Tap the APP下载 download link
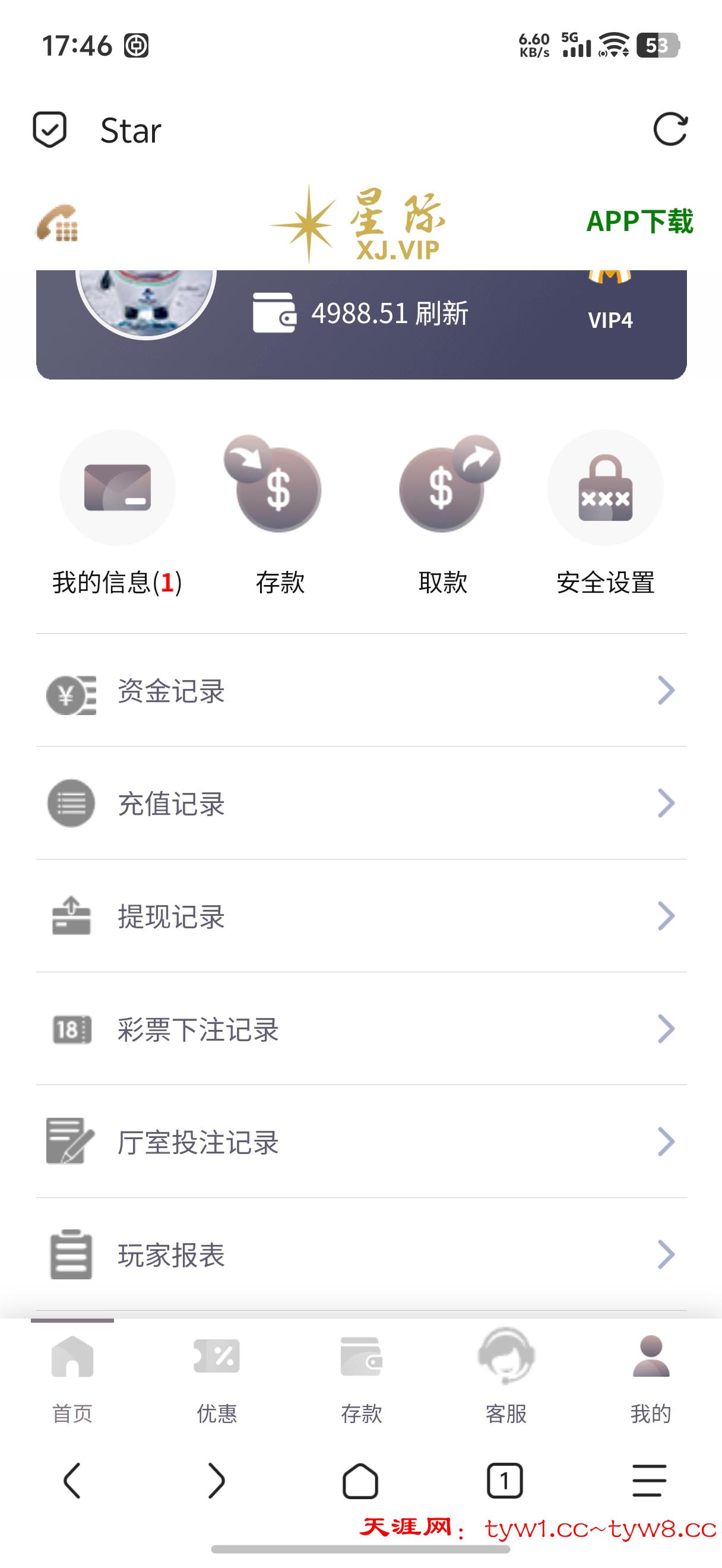The height and width of the screenshot is (1568, 722). tap(639, 221)
